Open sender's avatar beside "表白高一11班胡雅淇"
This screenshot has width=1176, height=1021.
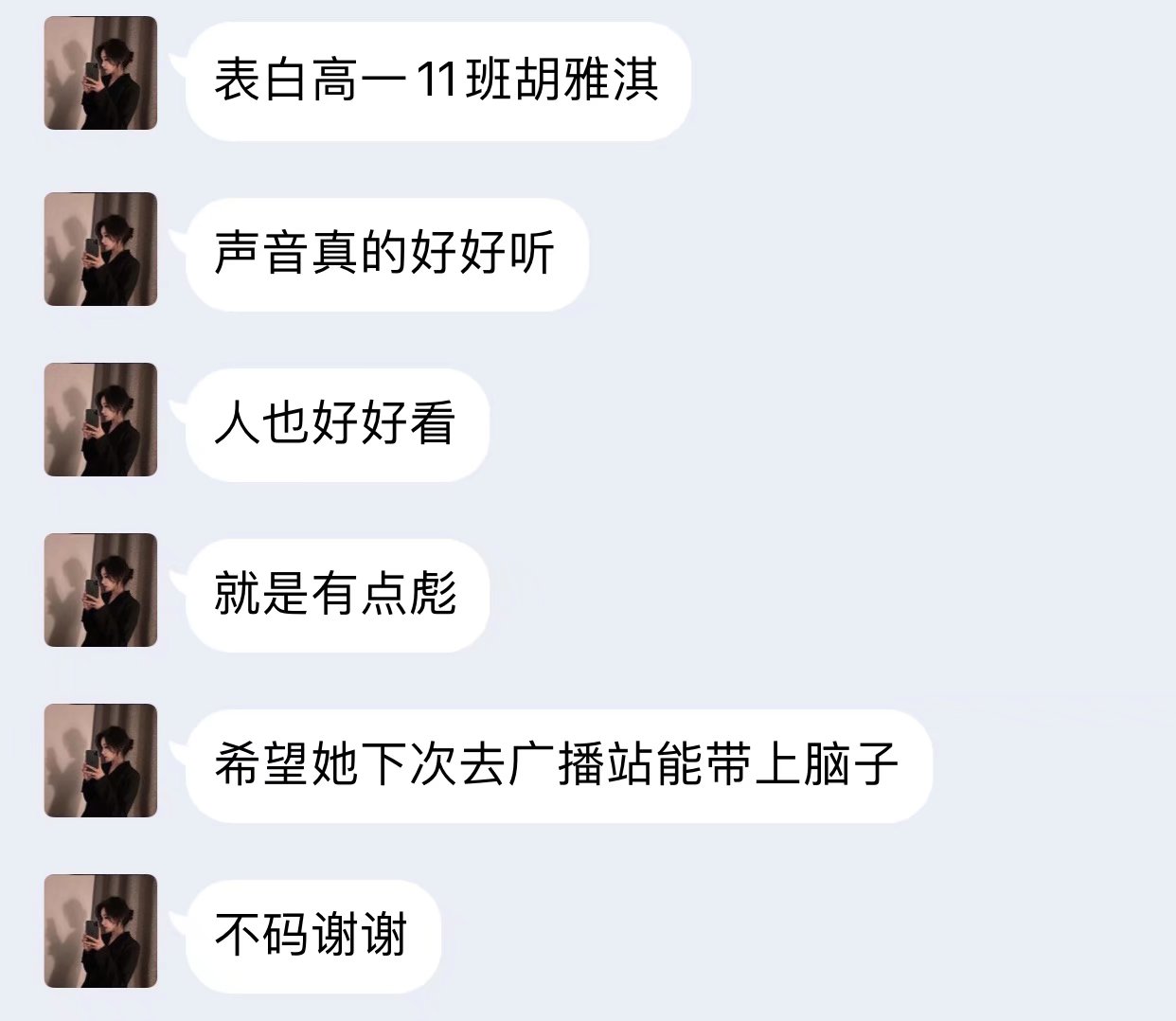click(100, 73)
